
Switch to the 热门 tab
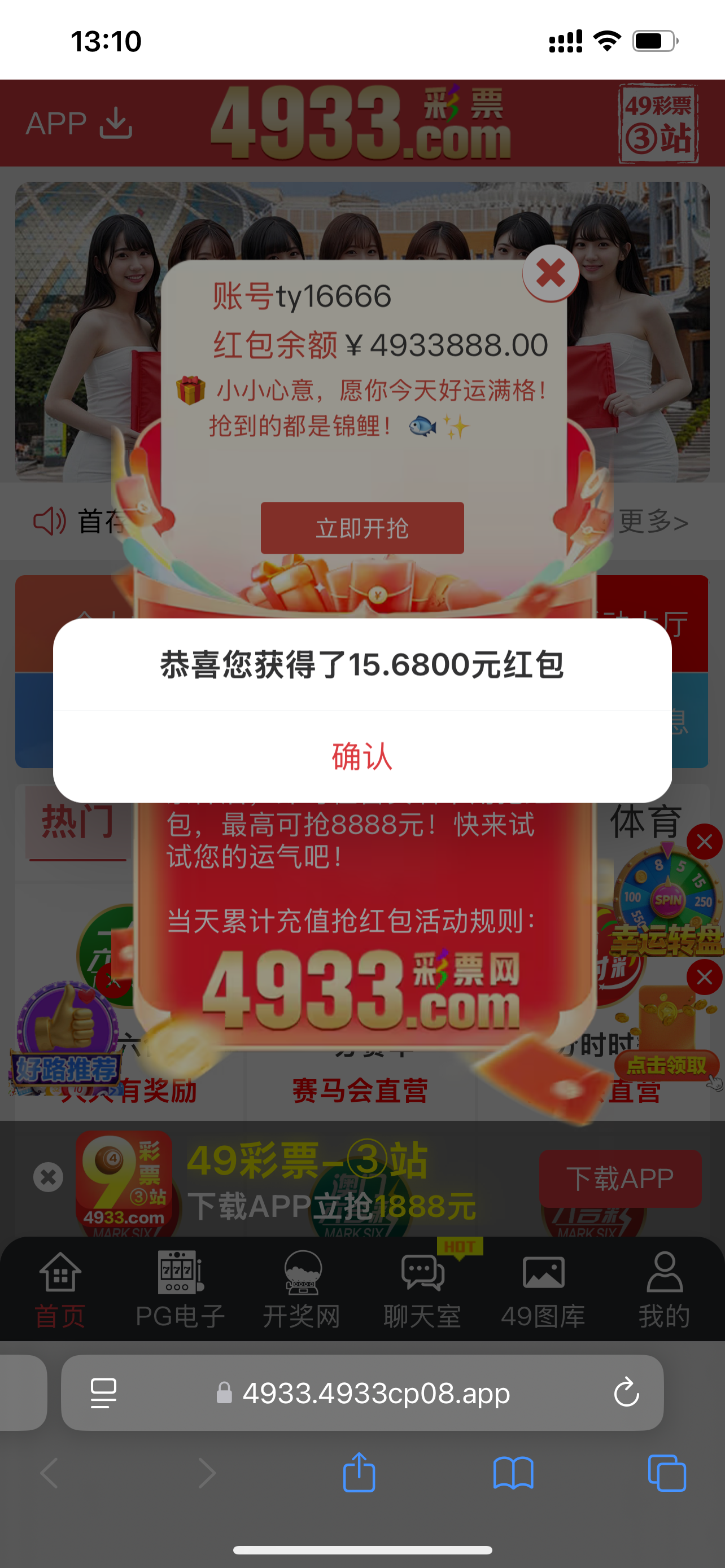click(78, 821)
